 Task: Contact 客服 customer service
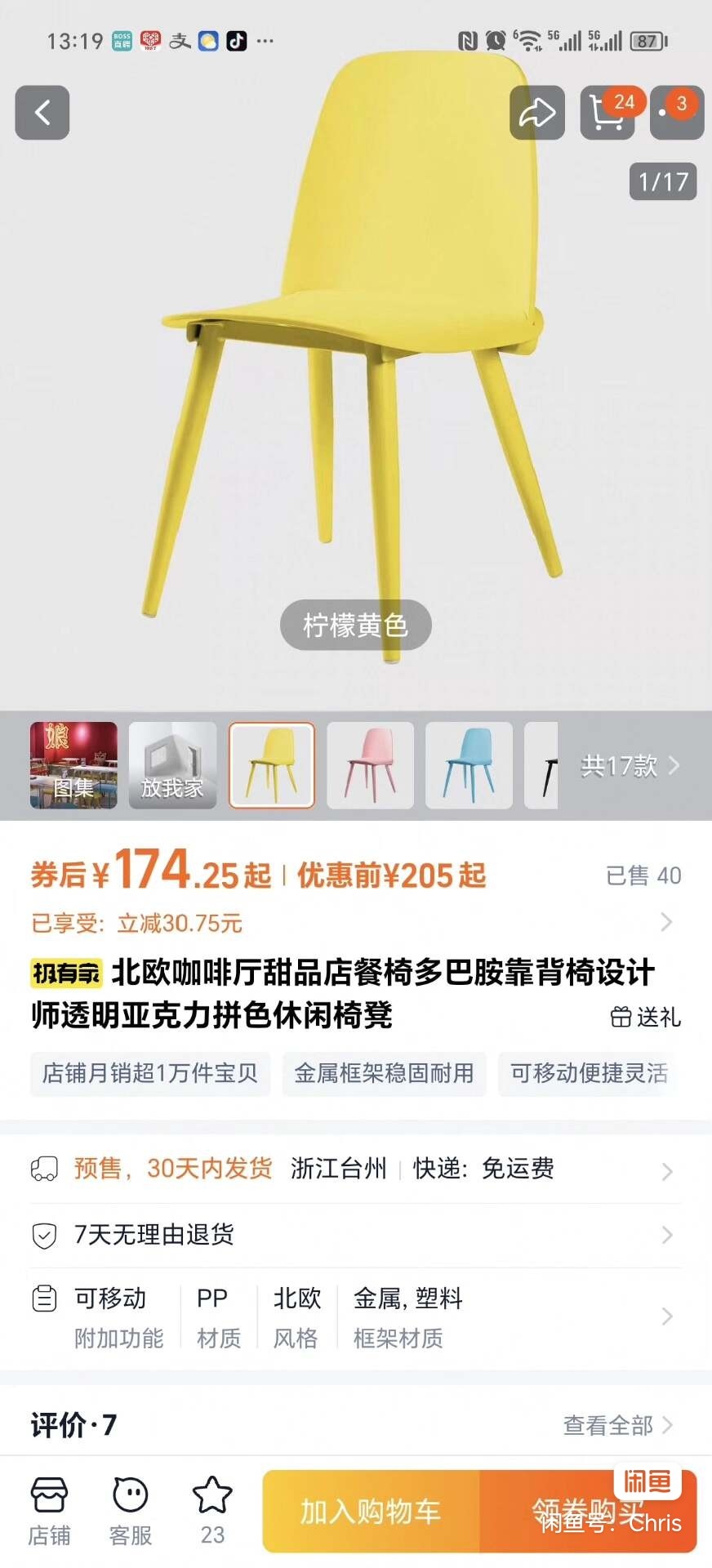click(x=131, y=1511)
